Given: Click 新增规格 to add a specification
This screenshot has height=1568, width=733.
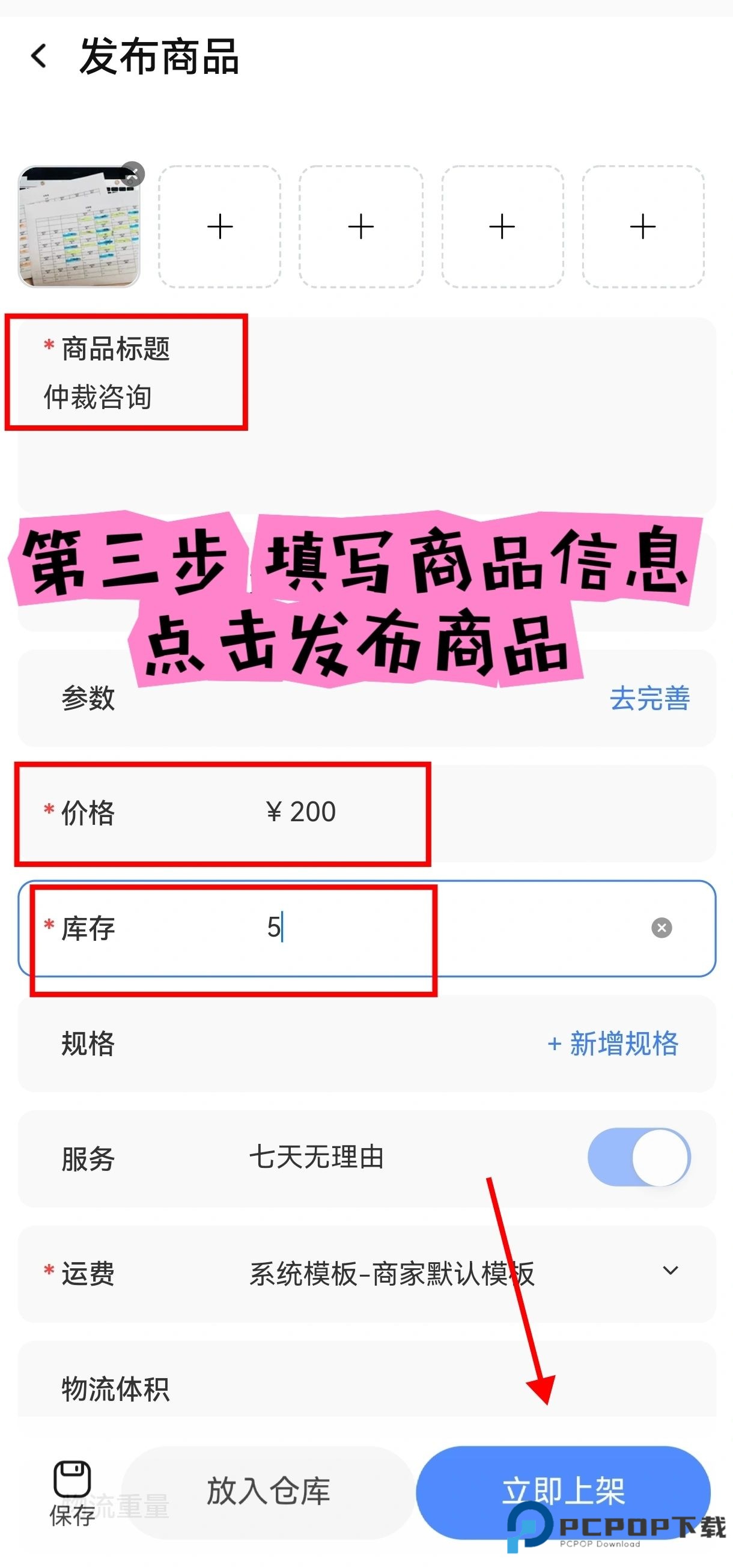Looking at the screenshot, I should 615,1044.
